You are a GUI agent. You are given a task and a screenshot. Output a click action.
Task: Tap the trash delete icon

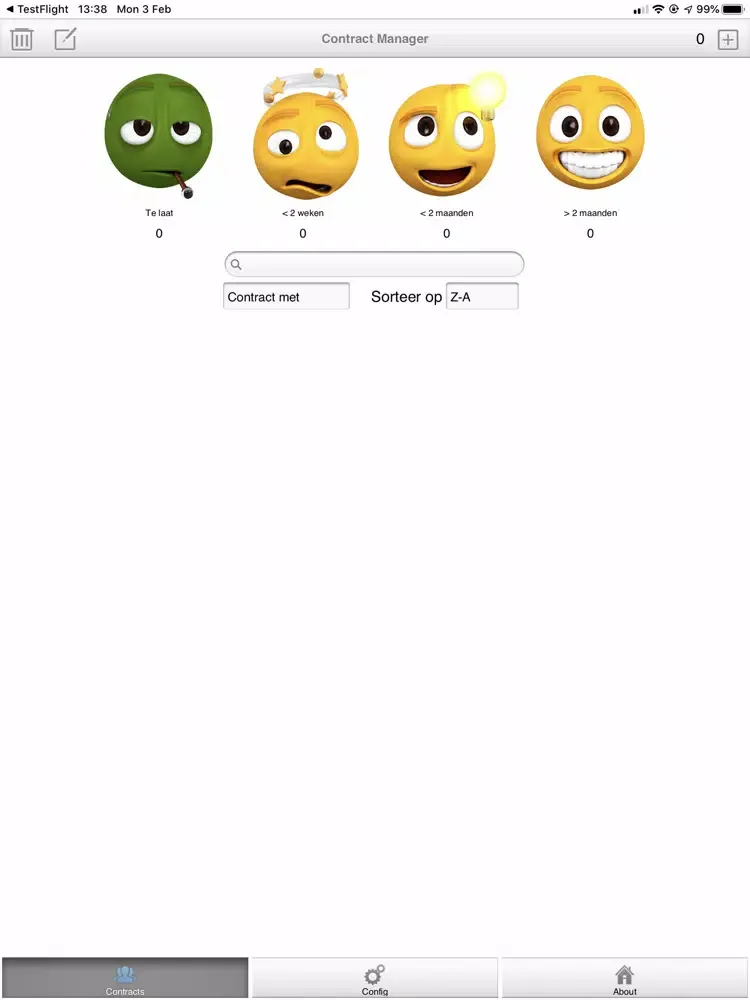point(22,40)
